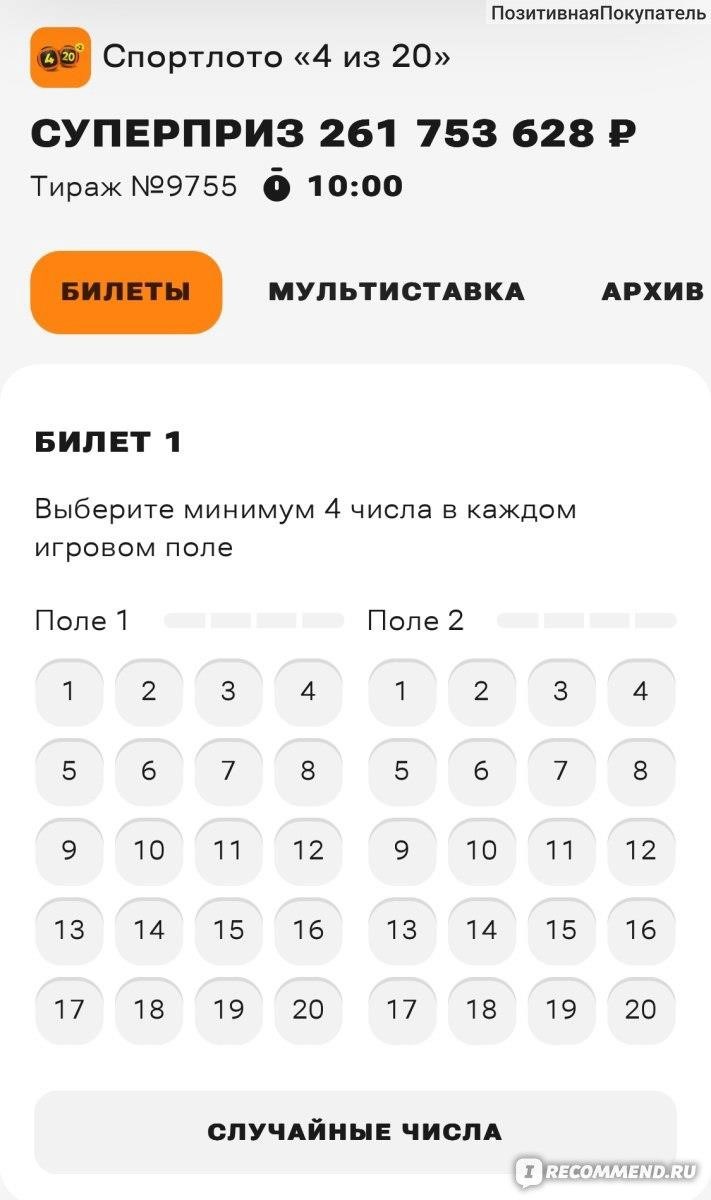Mark number 1 in Поле 1
This screenshot has width=711, height=1200.
pos(69,691)
